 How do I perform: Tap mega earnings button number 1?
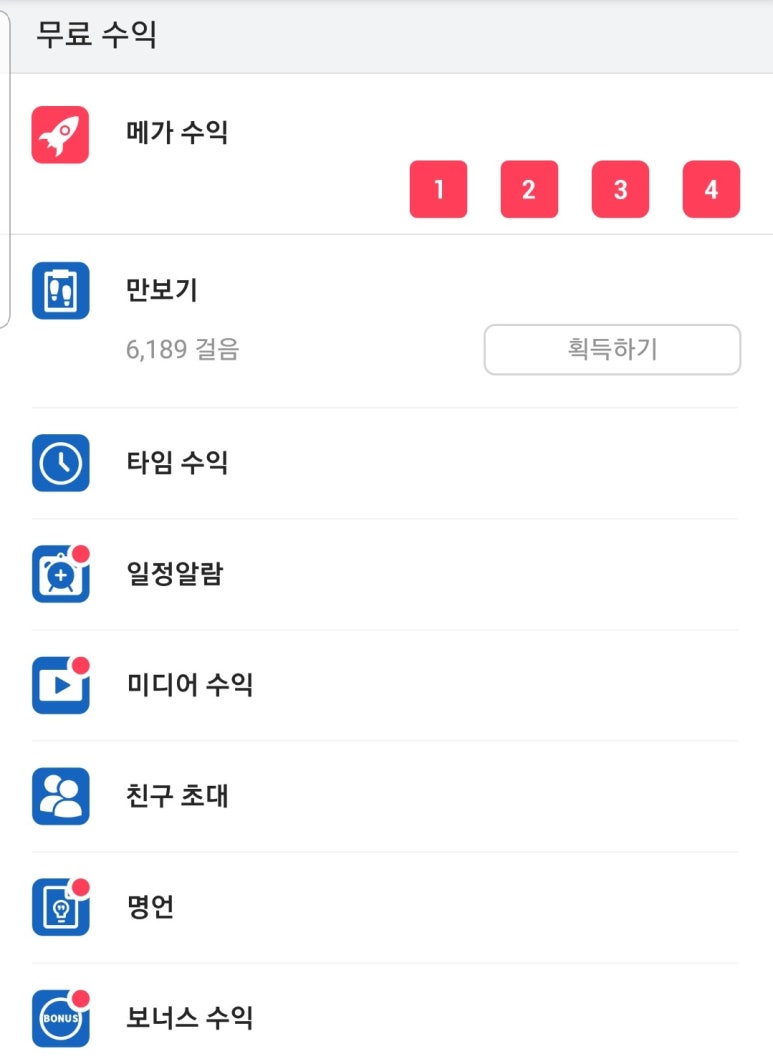438,189
